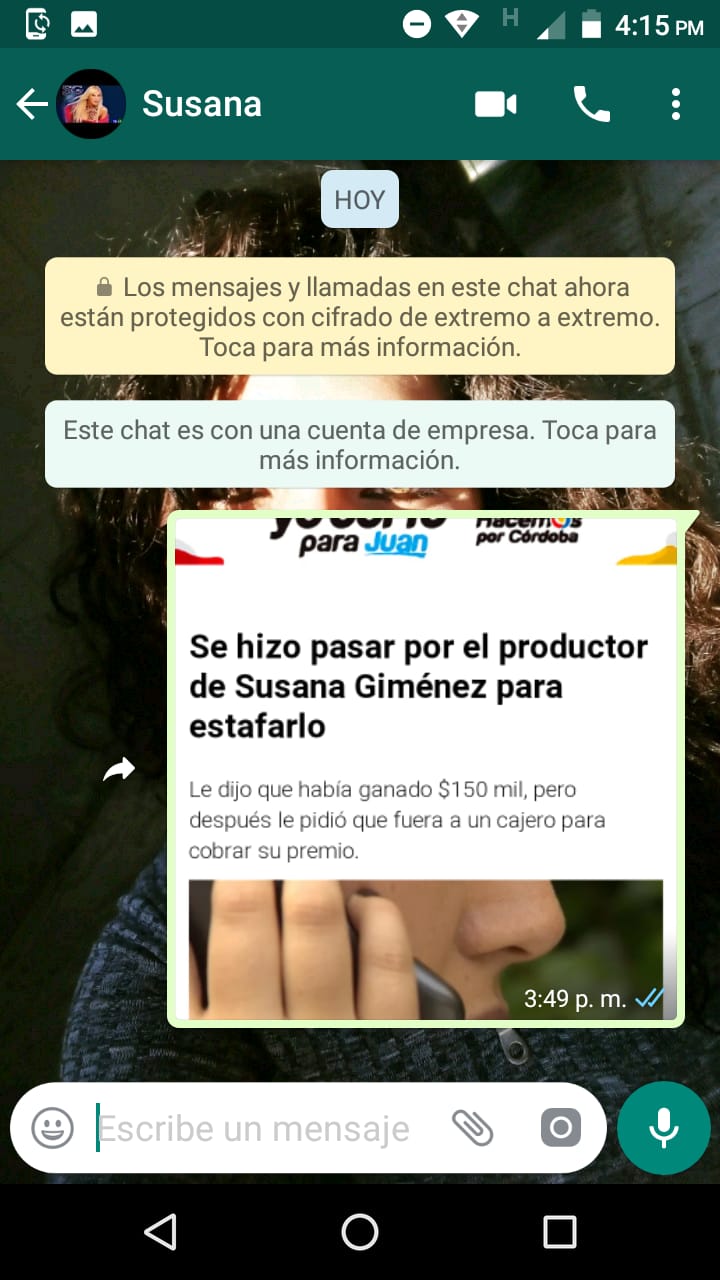Start a voice call with Susana
Image resolution: width=720 pixels, height=1280 pixels.
[x=591, y=104]
